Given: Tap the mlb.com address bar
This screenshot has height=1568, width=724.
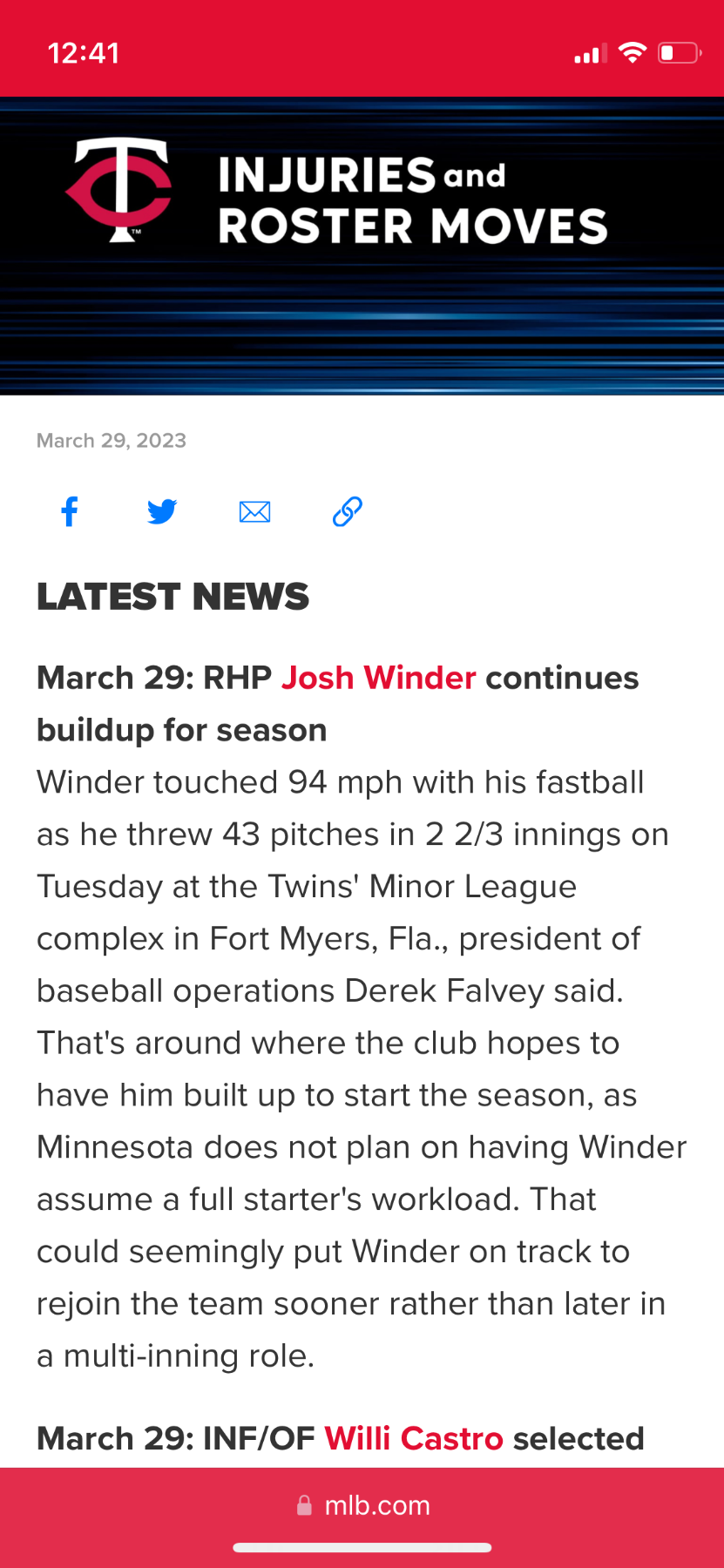Looking at the screenshot, I should click(x=363, y=1505).
